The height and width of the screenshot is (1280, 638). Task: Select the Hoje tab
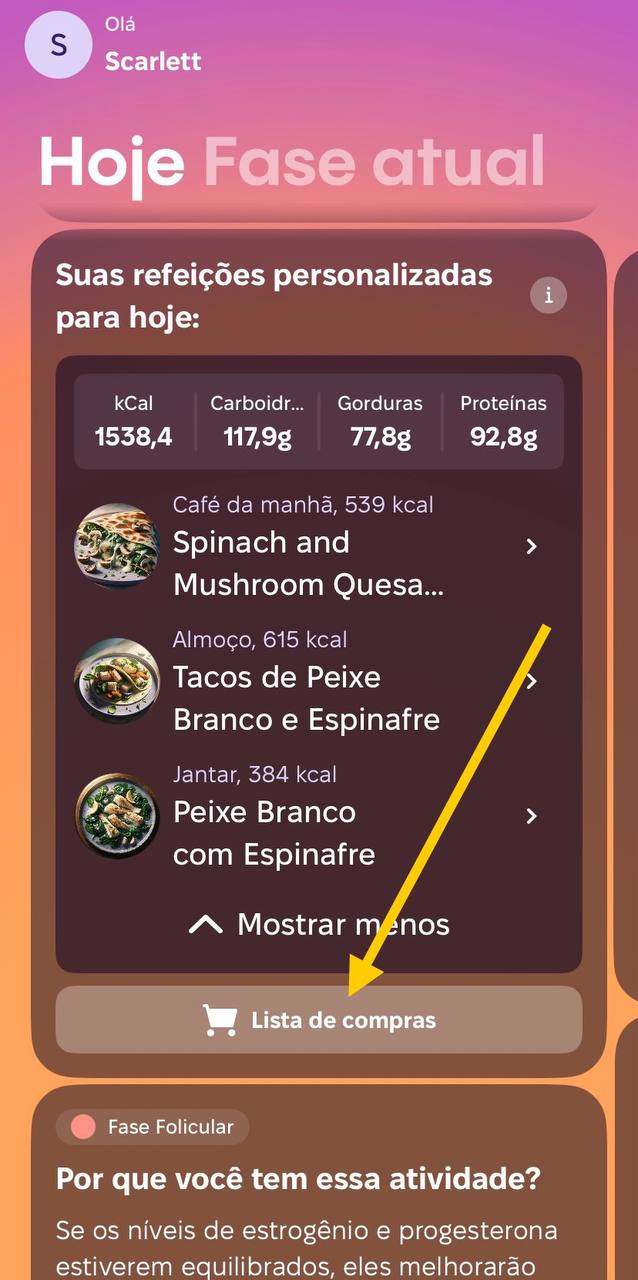[112, 161]
